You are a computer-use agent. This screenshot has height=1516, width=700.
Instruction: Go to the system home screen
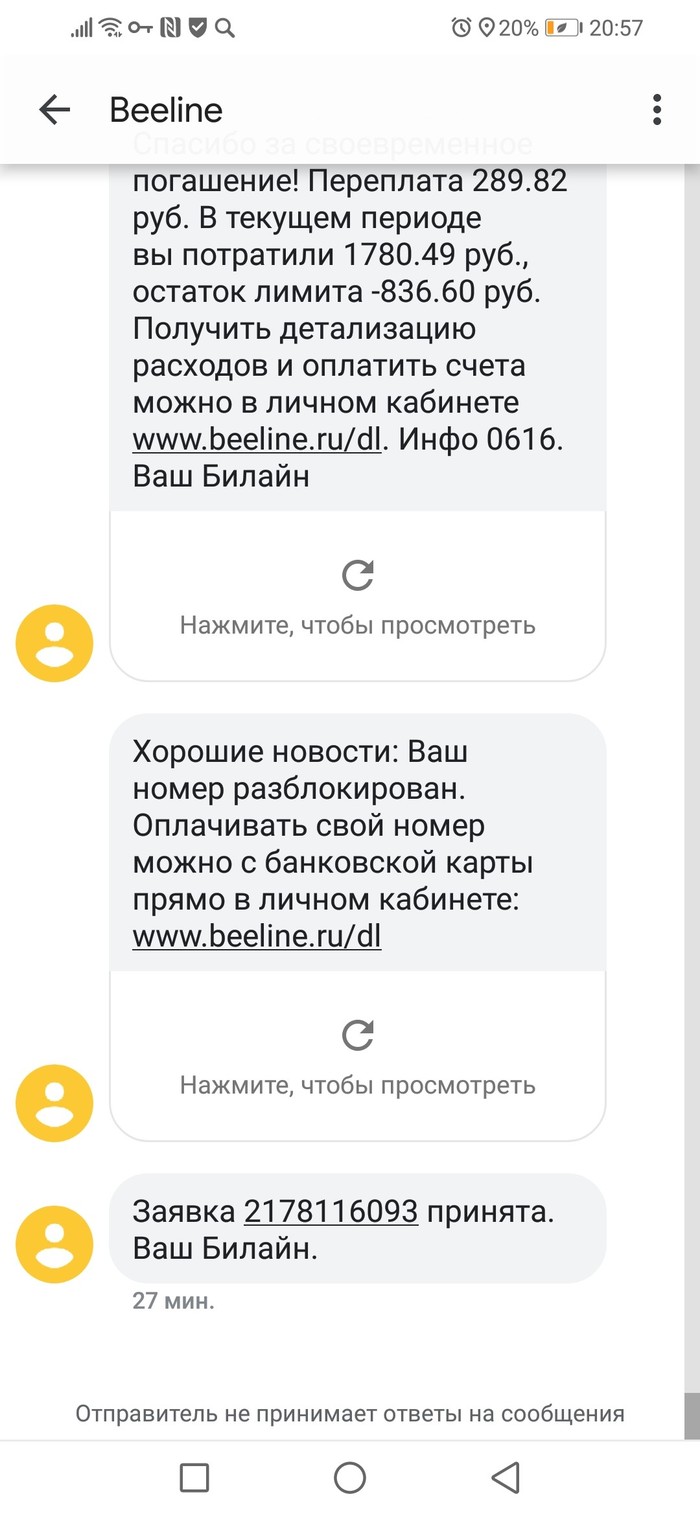(x=350, y=1477)
